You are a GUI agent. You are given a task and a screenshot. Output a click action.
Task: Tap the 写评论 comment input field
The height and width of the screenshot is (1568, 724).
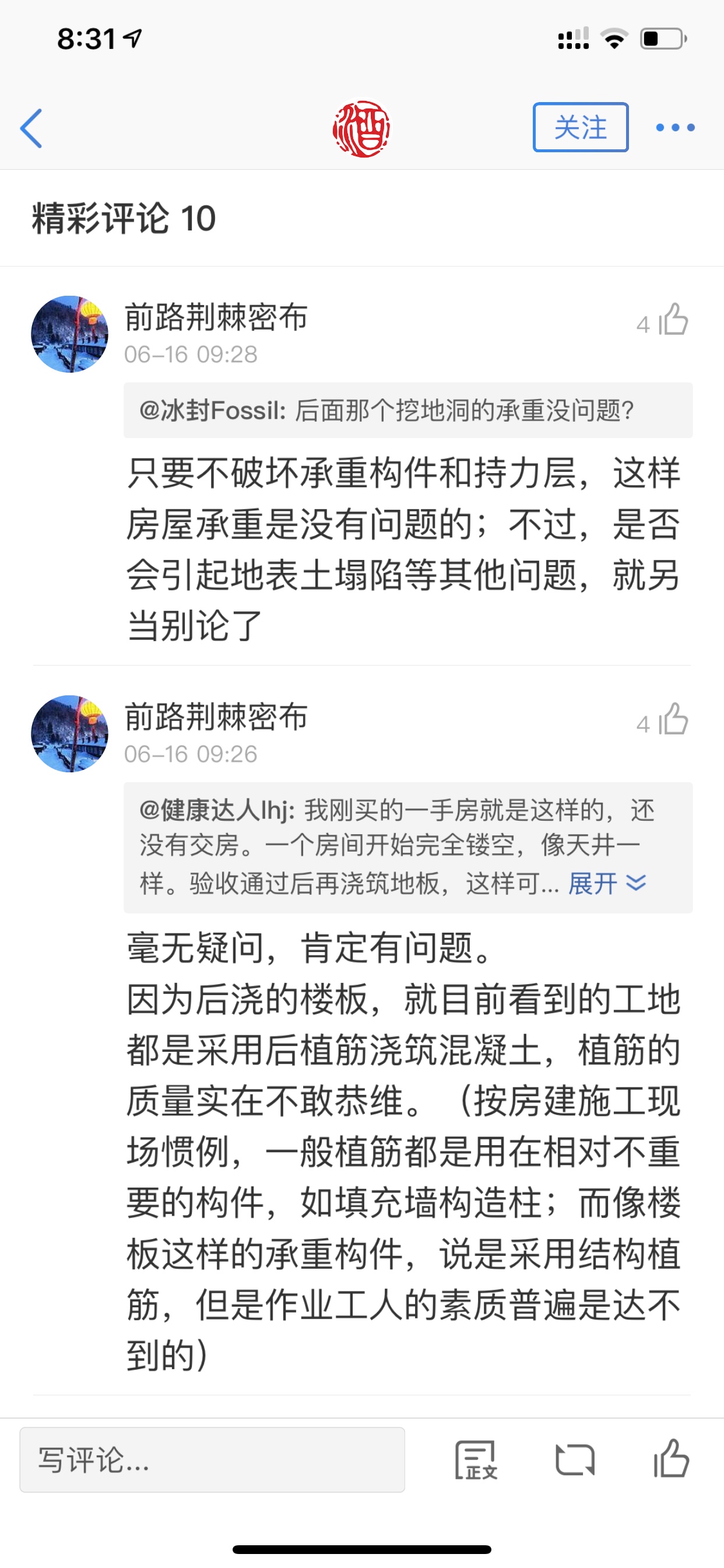pyautogui.click(x=212, y=1459)
